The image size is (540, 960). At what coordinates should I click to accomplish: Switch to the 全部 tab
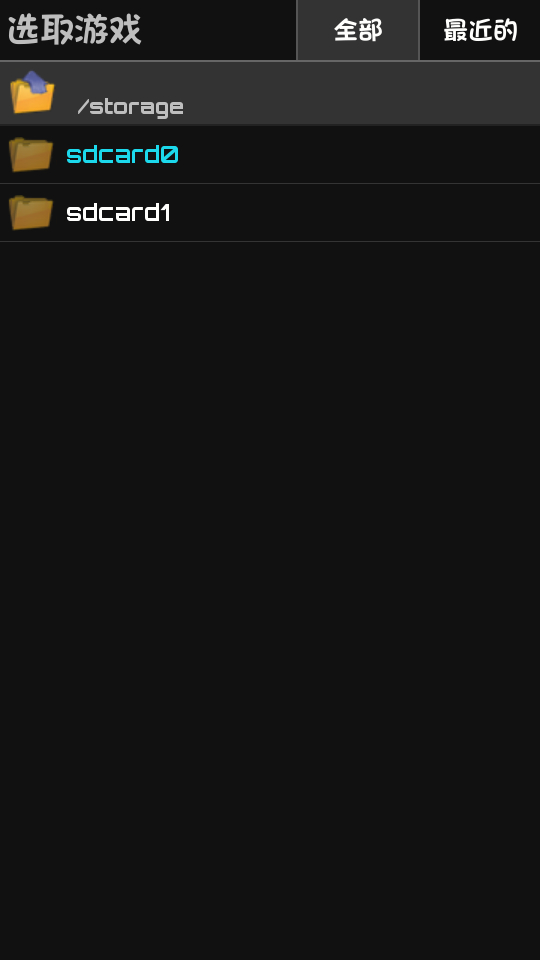pos(358,30)
